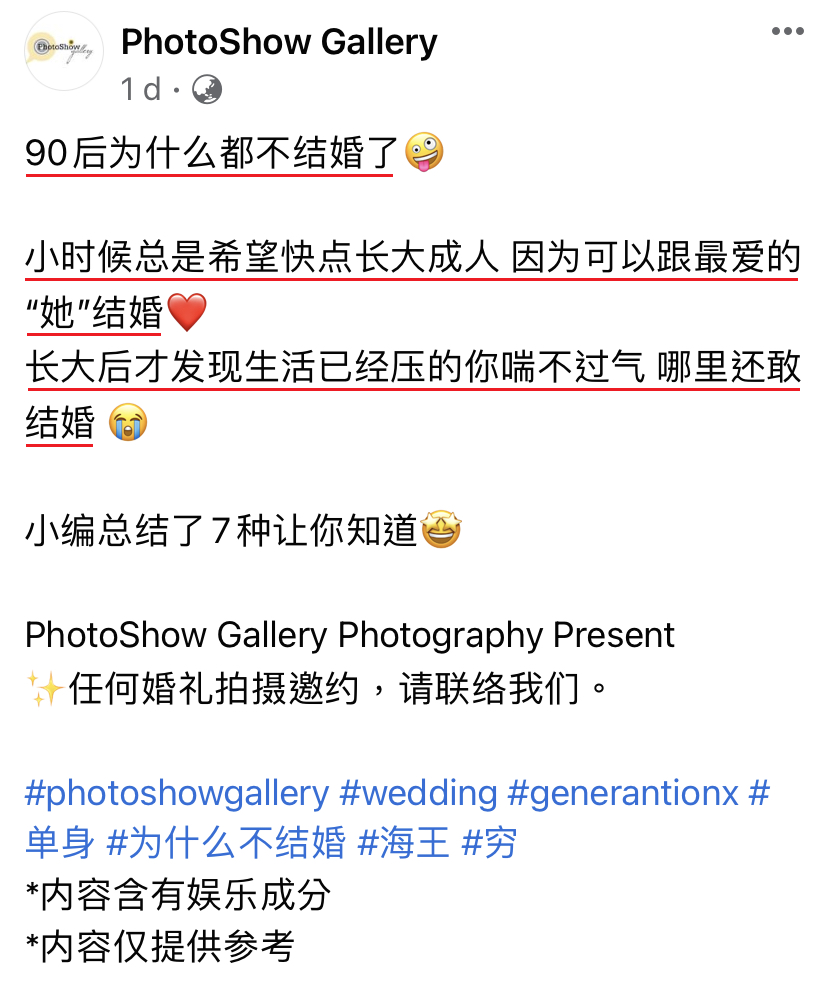View the #generantionx hashtag feed
The width and height of the screenshot is (828, 988).
[623, 794]
